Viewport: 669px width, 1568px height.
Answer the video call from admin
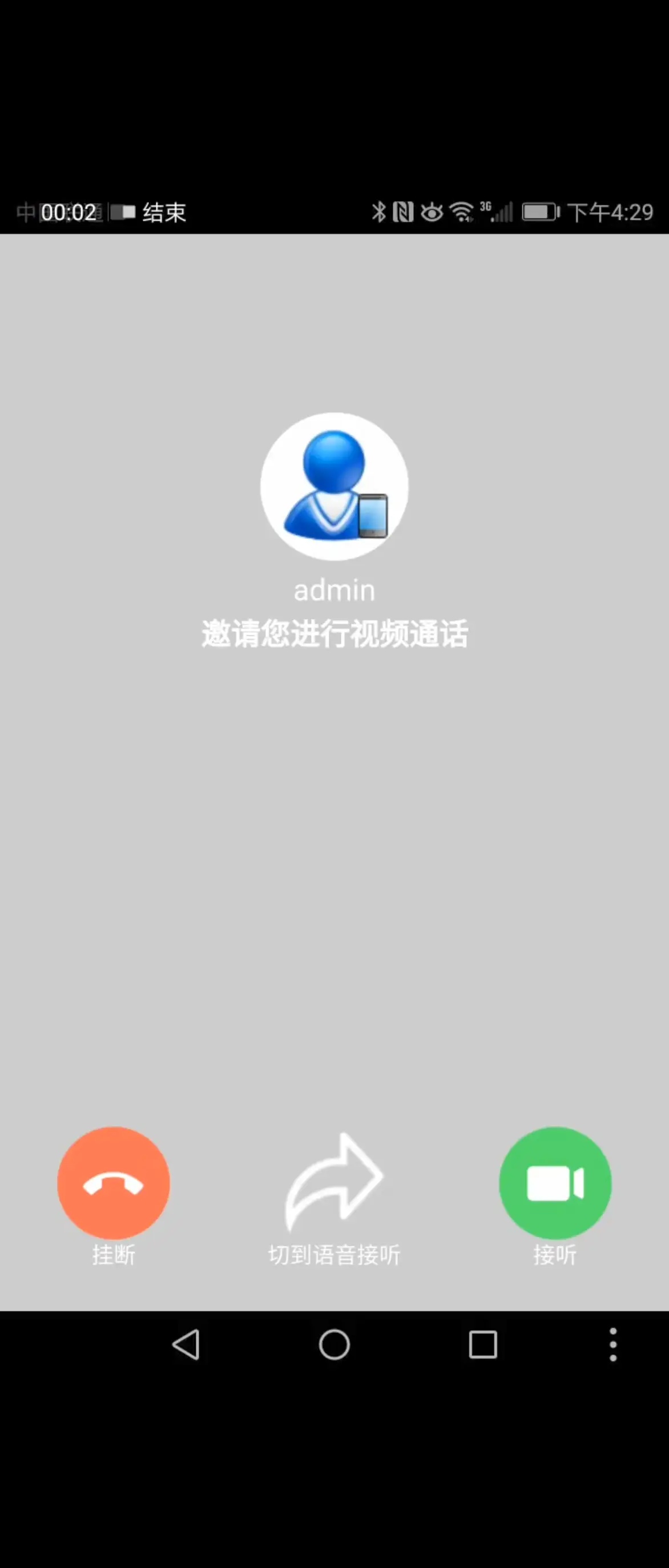click(555, 1183)
